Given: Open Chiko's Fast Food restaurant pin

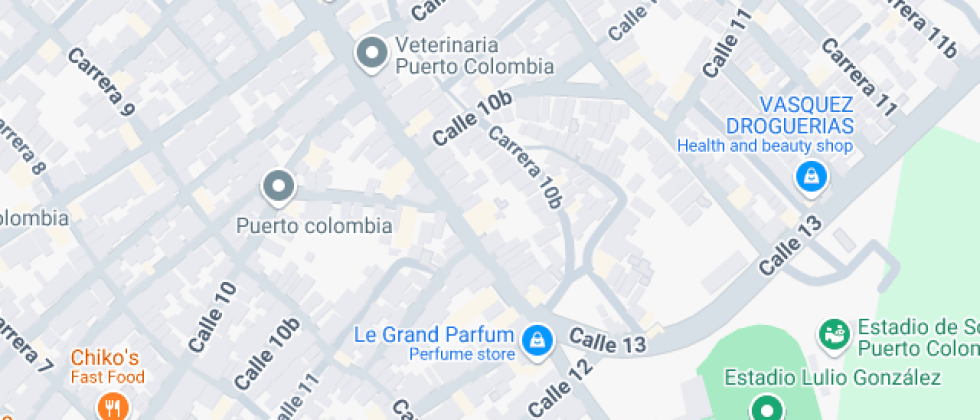Looking at the screenshot, I should [x=112, y=406].
